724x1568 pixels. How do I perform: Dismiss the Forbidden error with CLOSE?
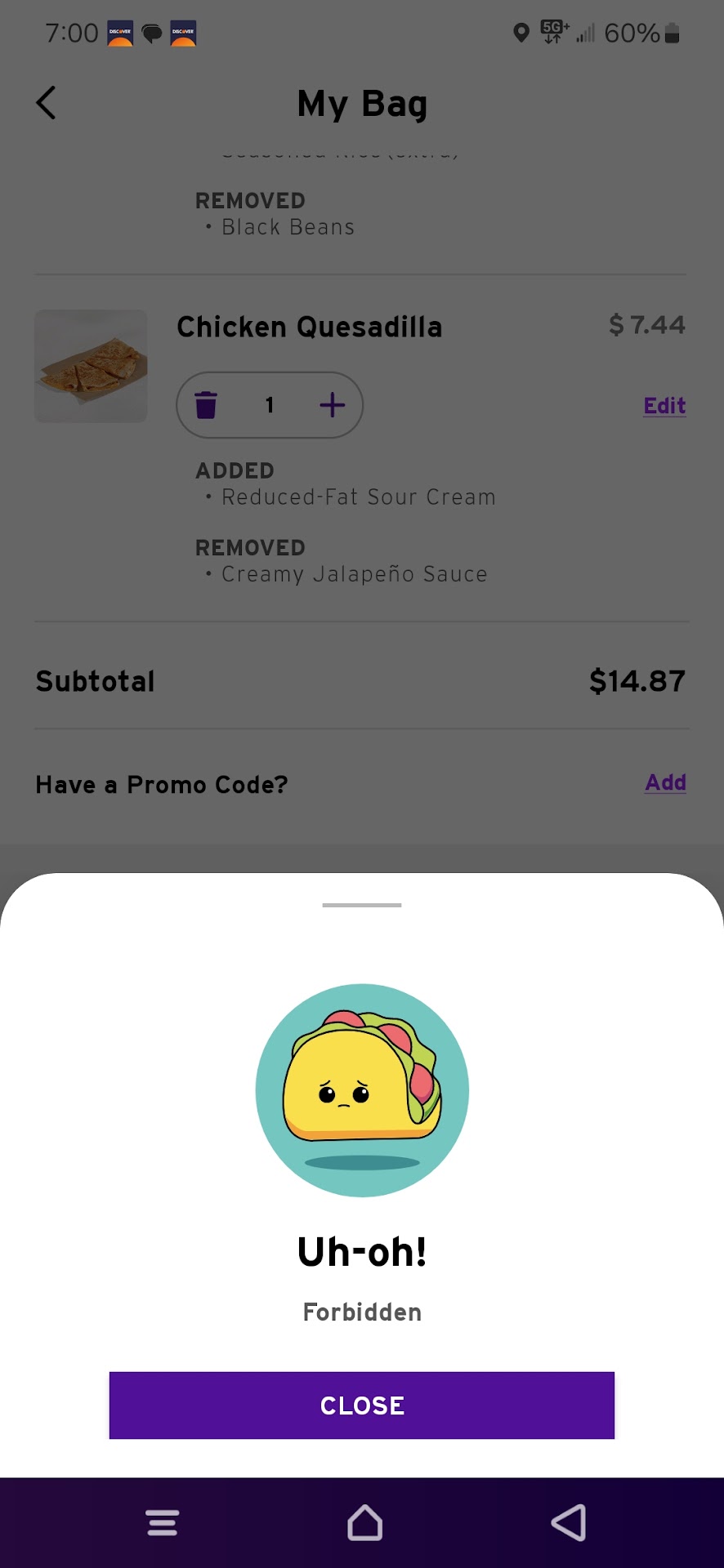point(361,1405)
